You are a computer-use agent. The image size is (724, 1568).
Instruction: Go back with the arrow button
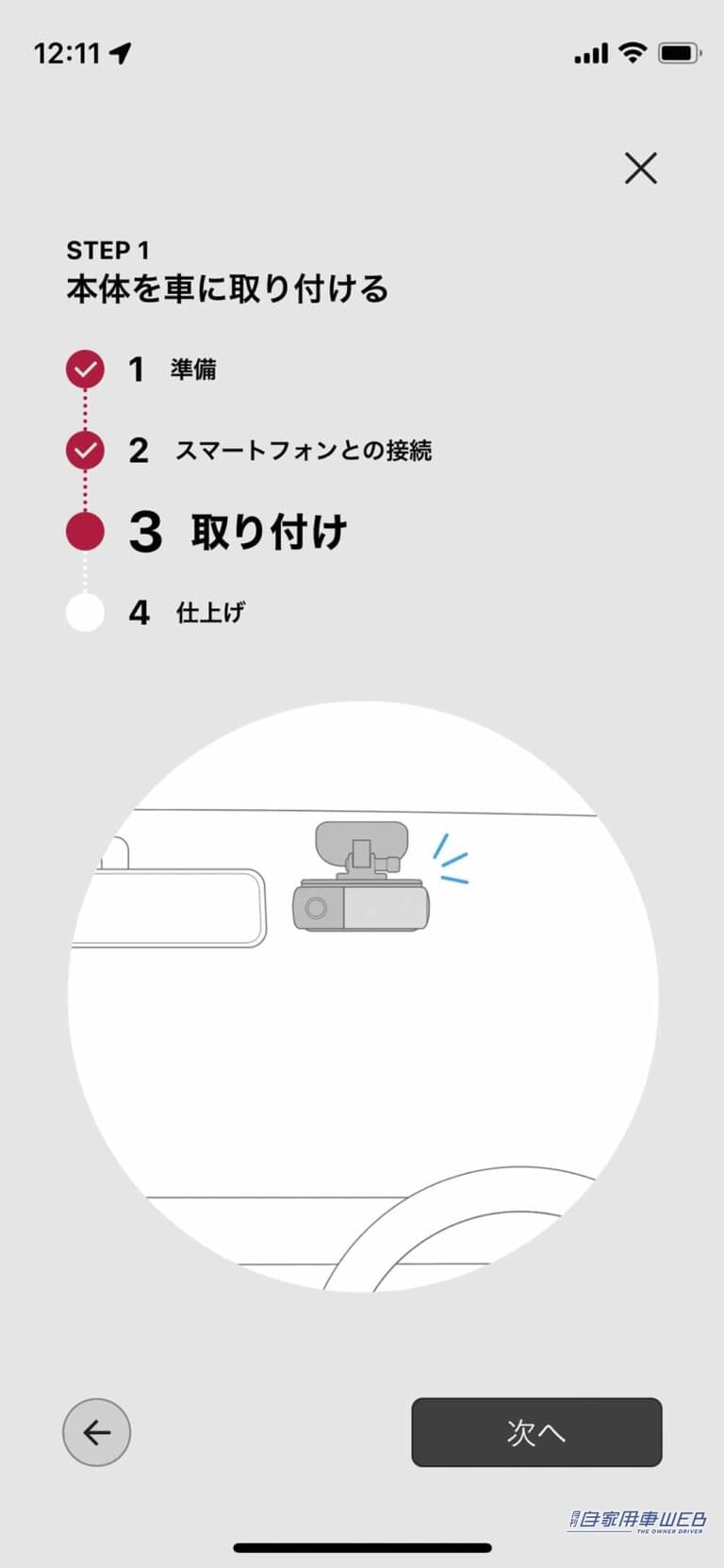pyautogui.click(x=96, y=1431)
